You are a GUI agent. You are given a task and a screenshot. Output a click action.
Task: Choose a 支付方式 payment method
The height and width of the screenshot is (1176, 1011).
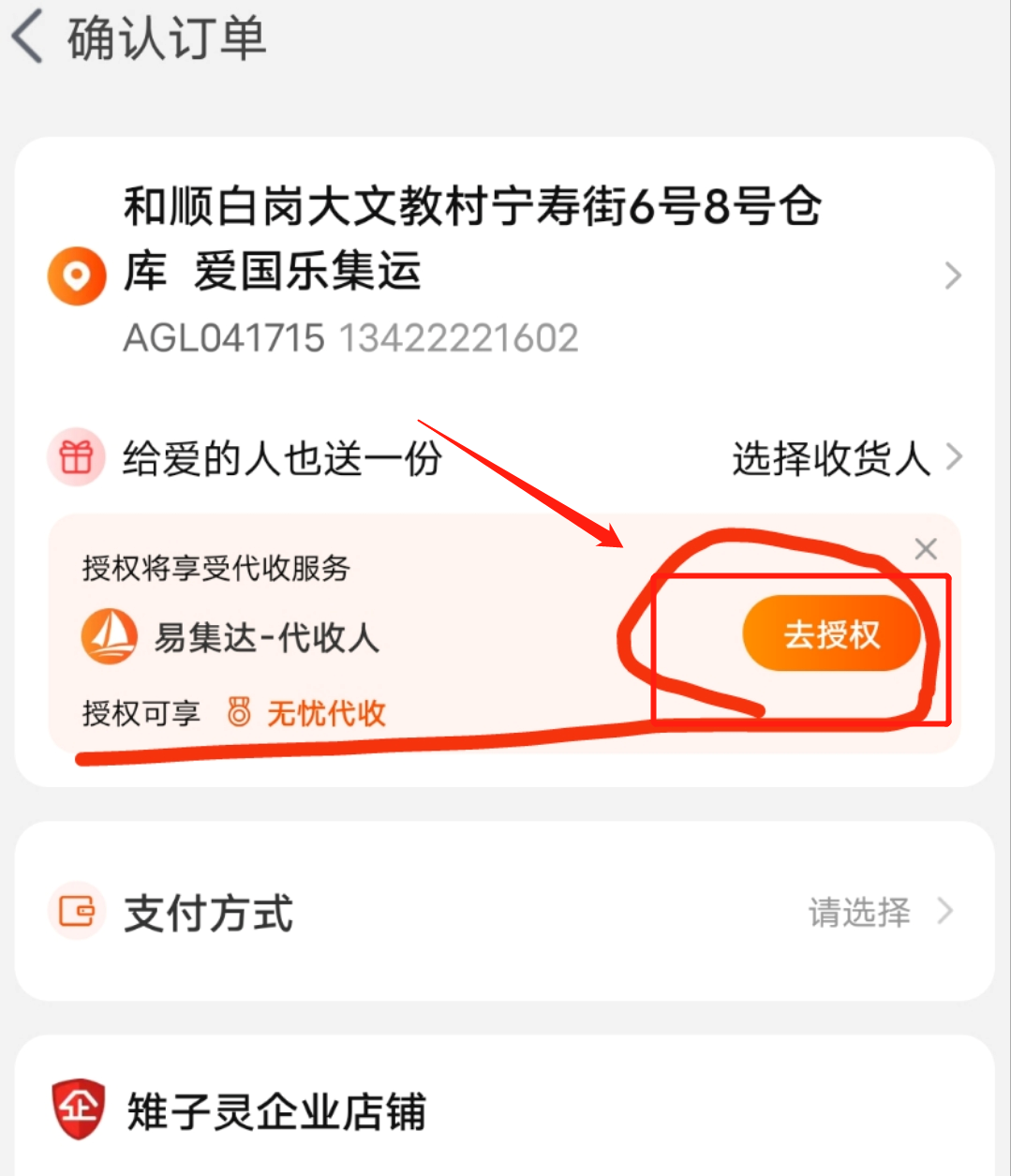tap(506, 912)
